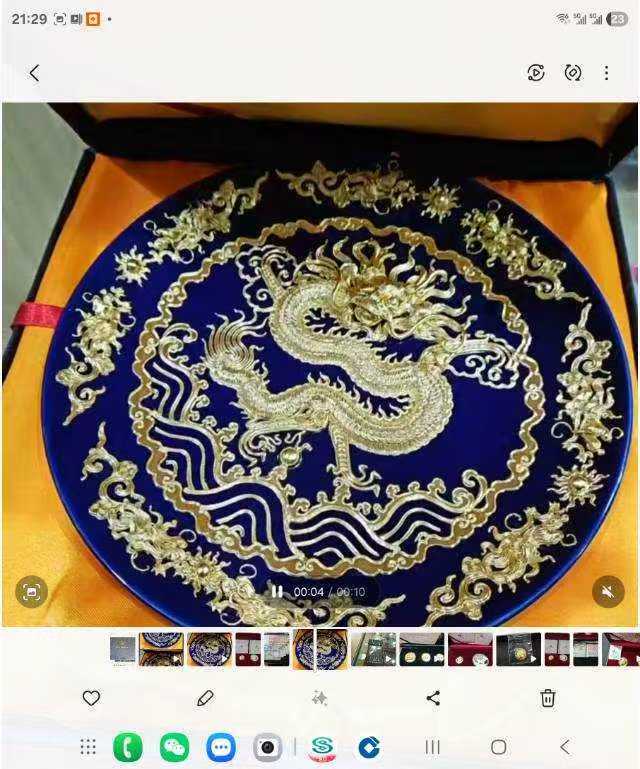
Task: Select the first thumbnail in the filmstrip
Action: (123, 649)
